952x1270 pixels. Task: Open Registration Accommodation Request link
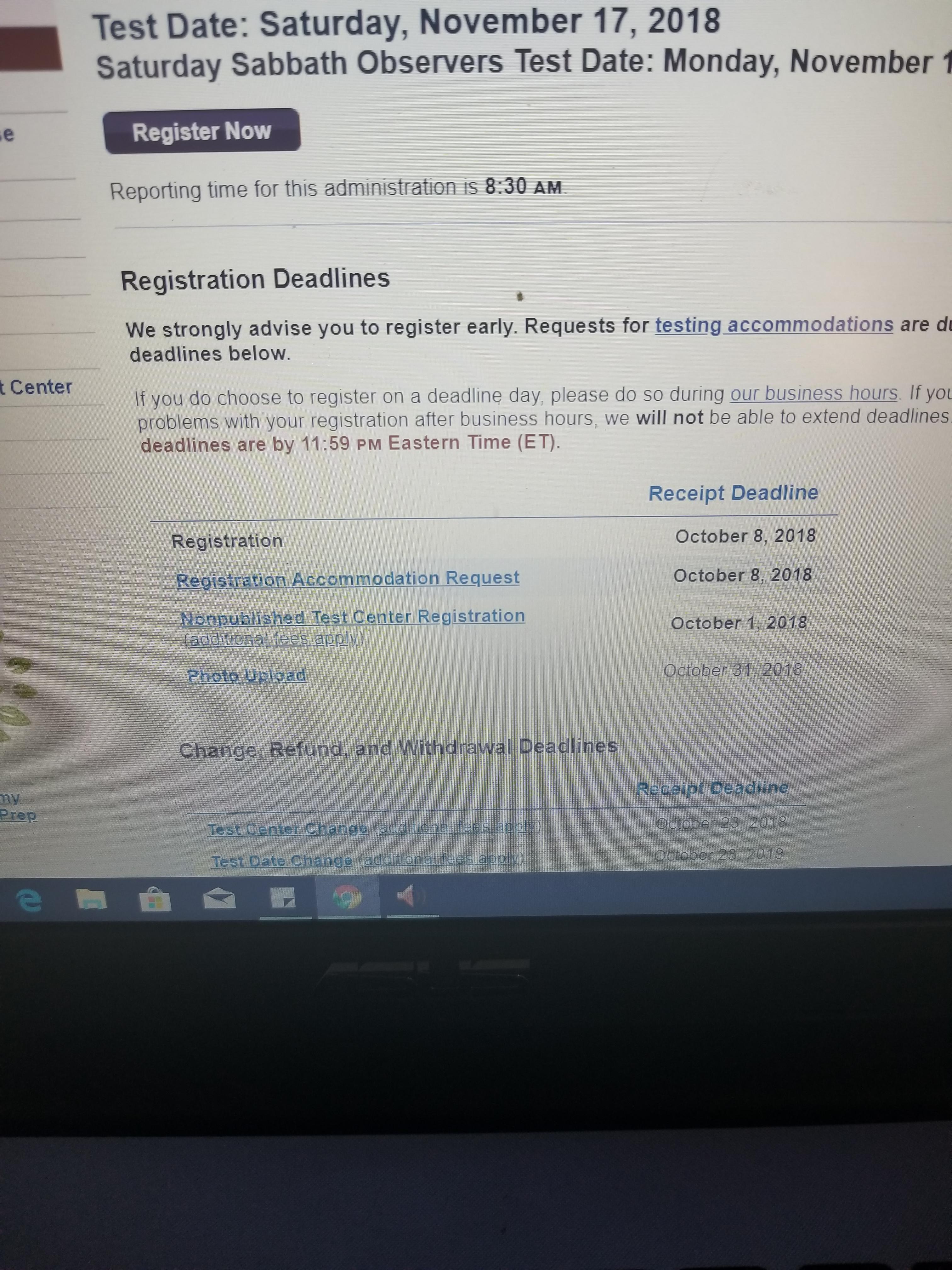pos(347,579)
